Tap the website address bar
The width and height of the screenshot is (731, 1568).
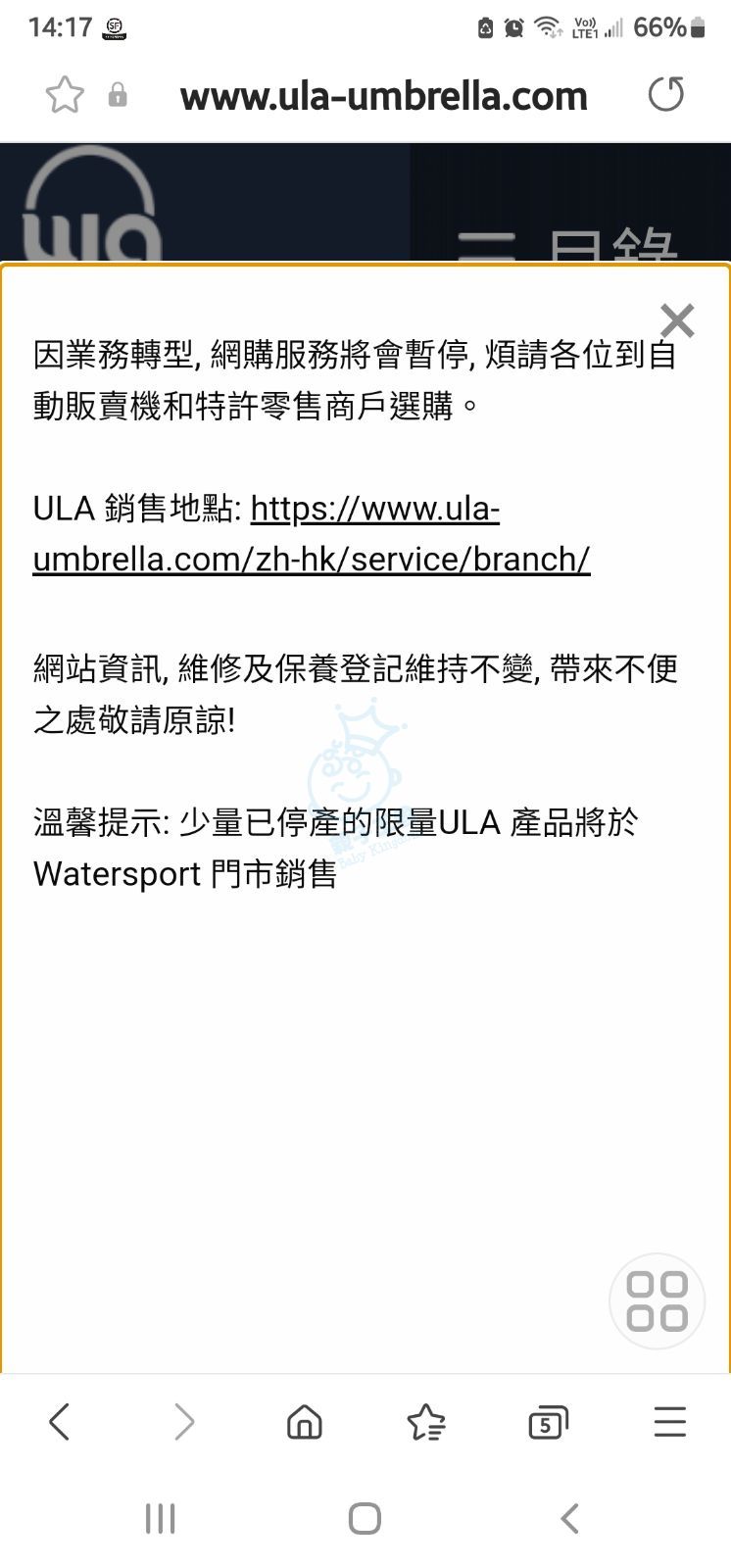tap(383, 96)
